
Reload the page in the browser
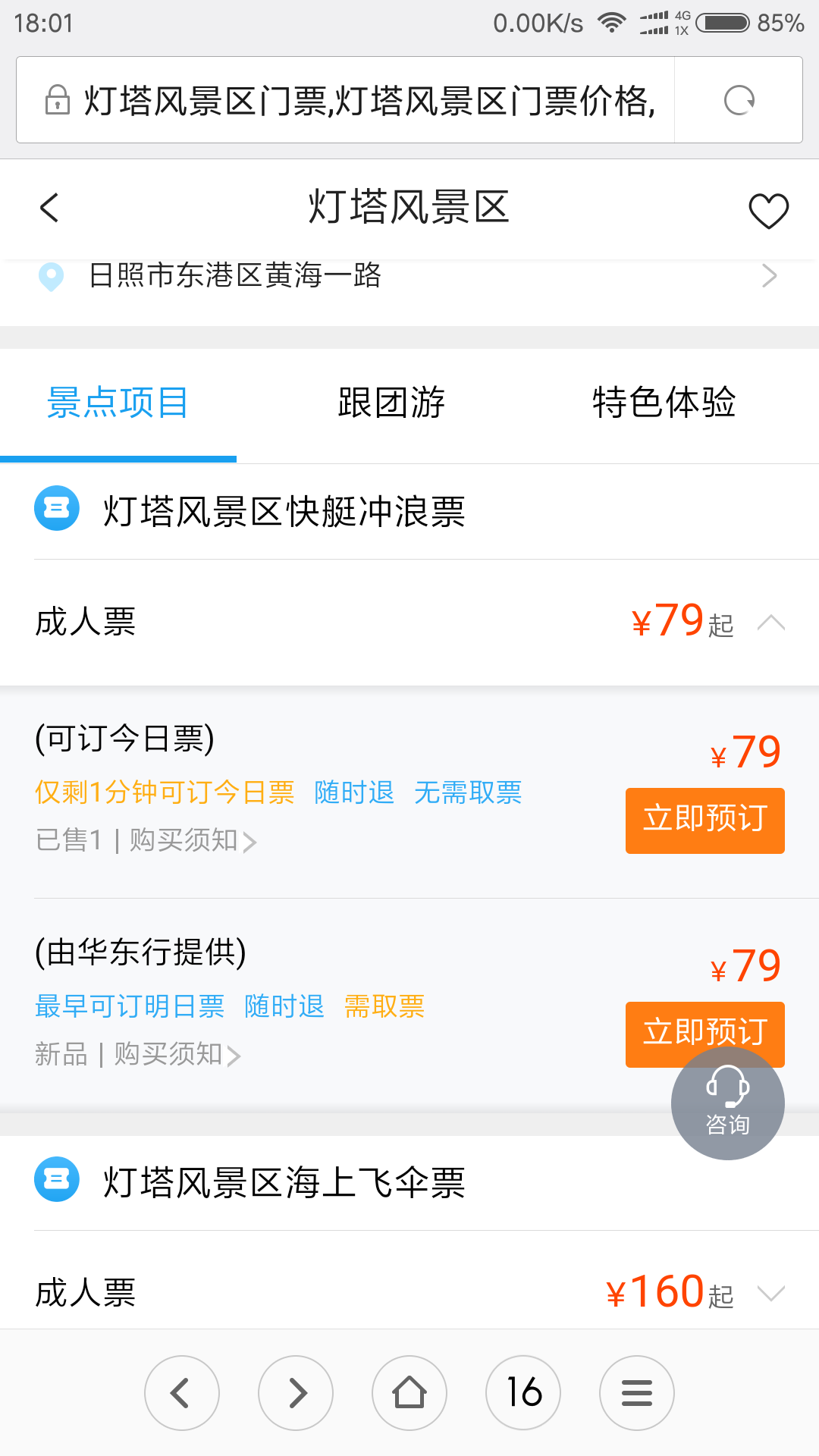739,100
